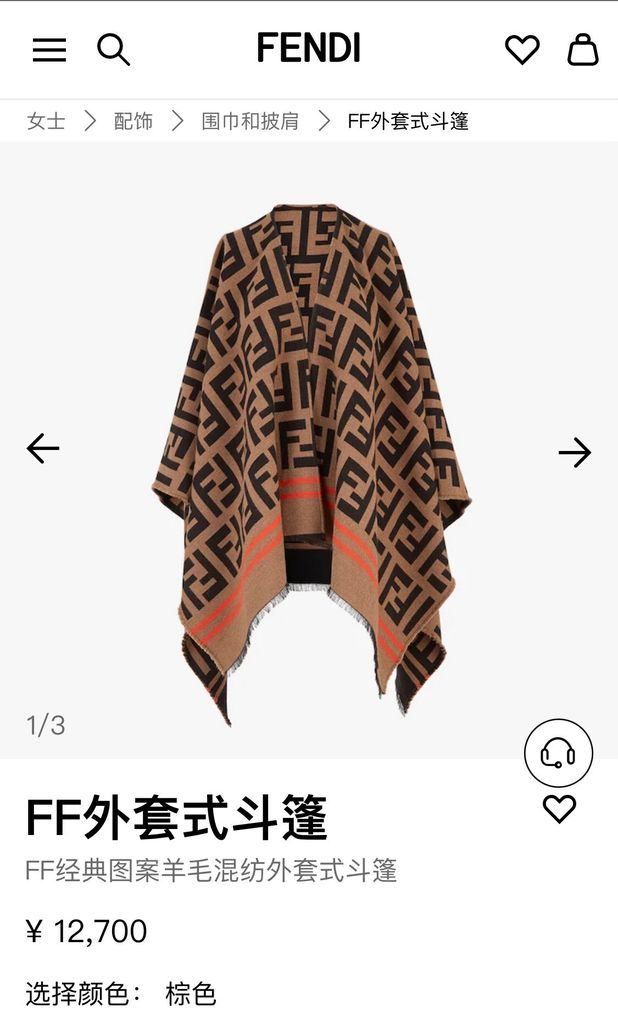Image resolution: width=618 pixels, height=1024 pixels.
Task: Show previous product image
Action: click(x=43, y=449)
